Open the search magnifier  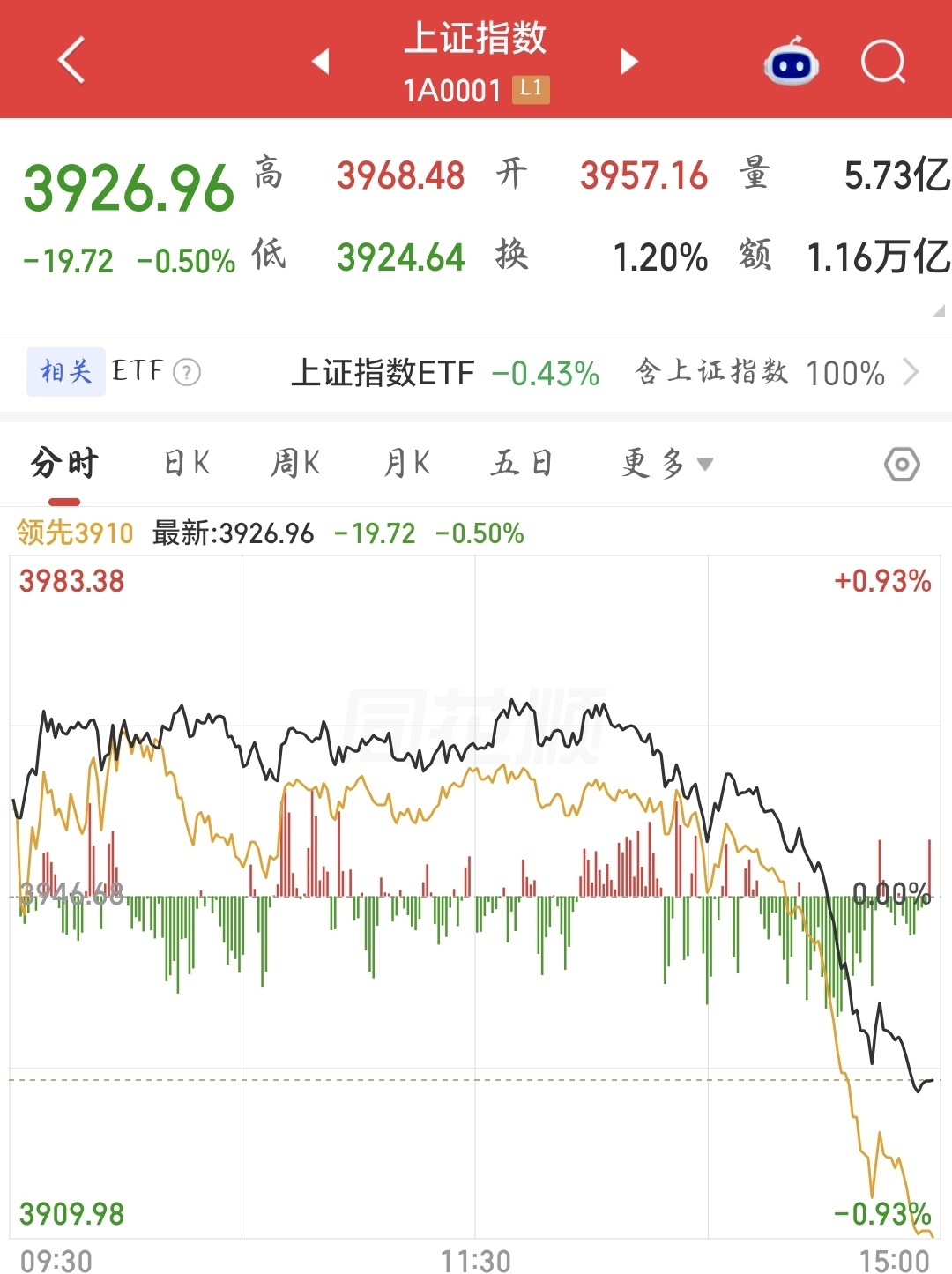(x=883, y=62)
